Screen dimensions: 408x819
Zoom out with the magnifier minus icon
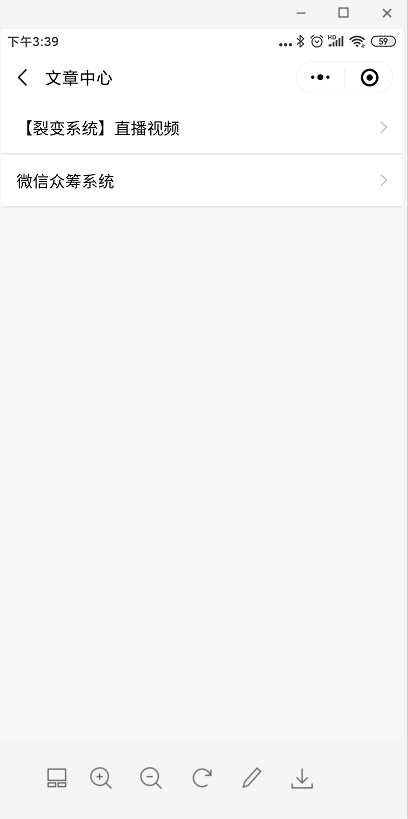click(151, 778)
